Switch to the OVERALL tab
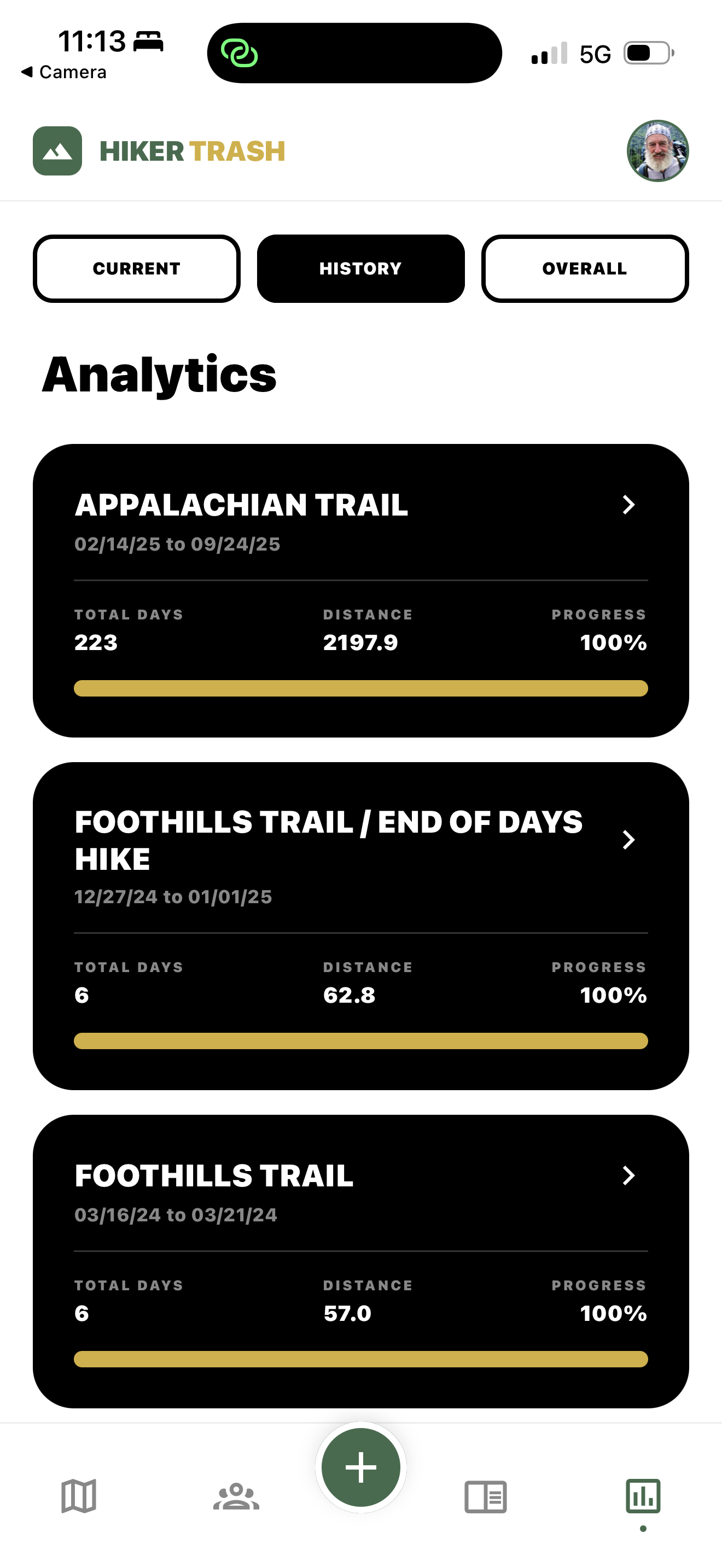Screen dimensions: 722x1568 coord(584,268)
